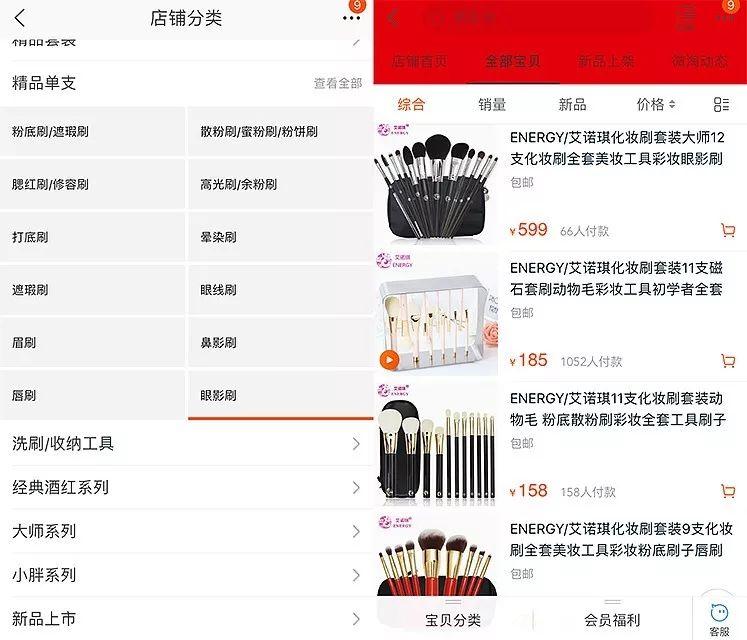This screenshot has height=640, width=747.
Task: Open the 眼影刷 category
Action: (x=279, y=395)
